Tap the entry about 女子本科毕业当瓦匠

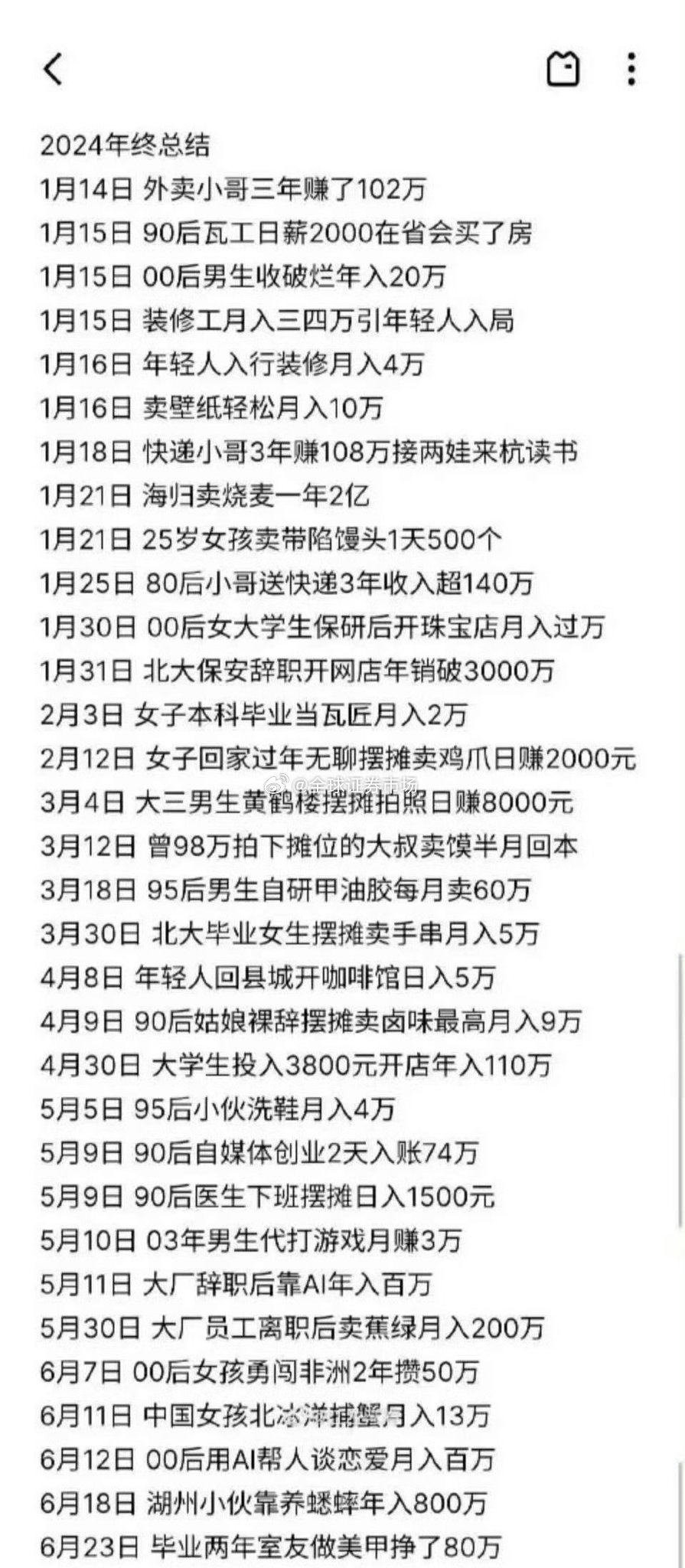tap(268, 714)
